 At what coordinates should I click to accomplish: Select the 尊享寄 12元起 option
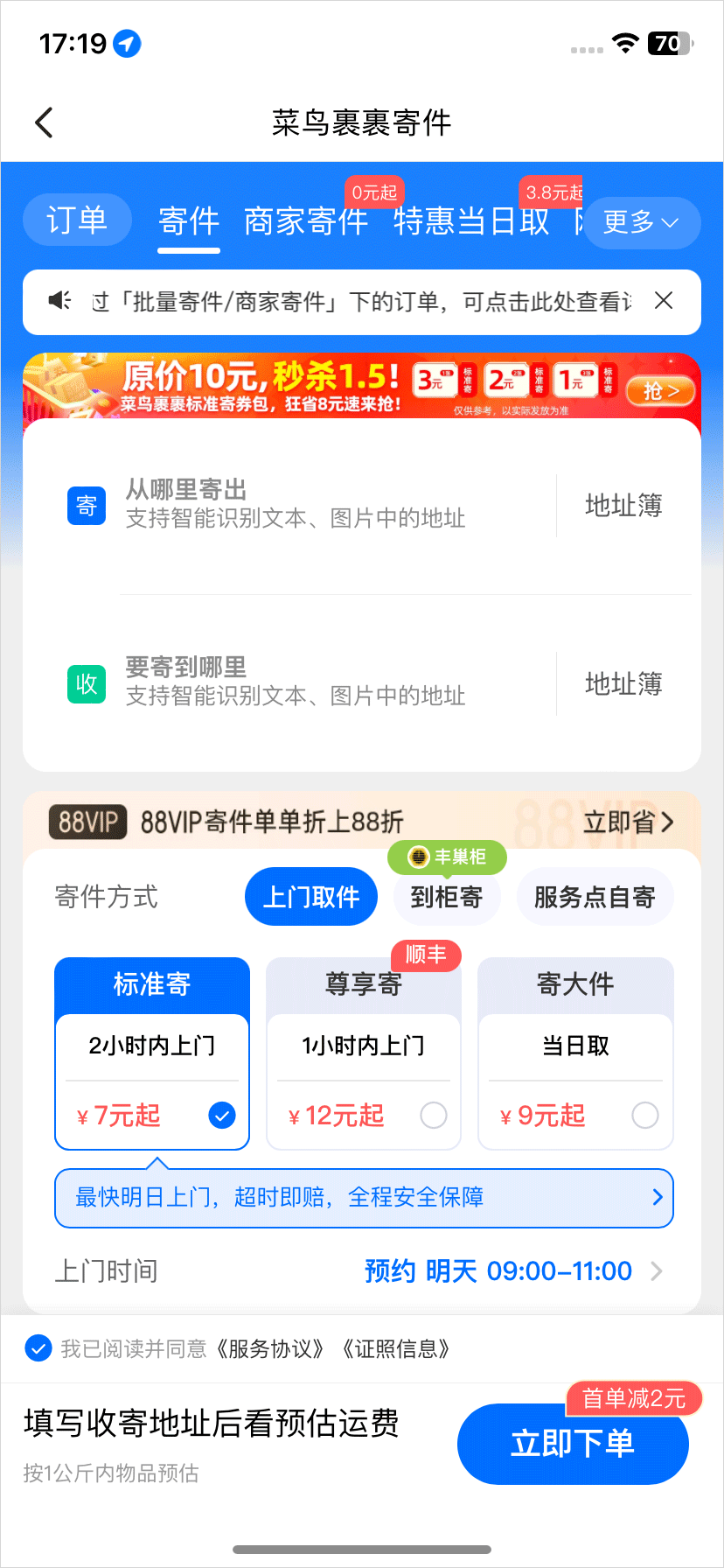[x=364, y=1053]
